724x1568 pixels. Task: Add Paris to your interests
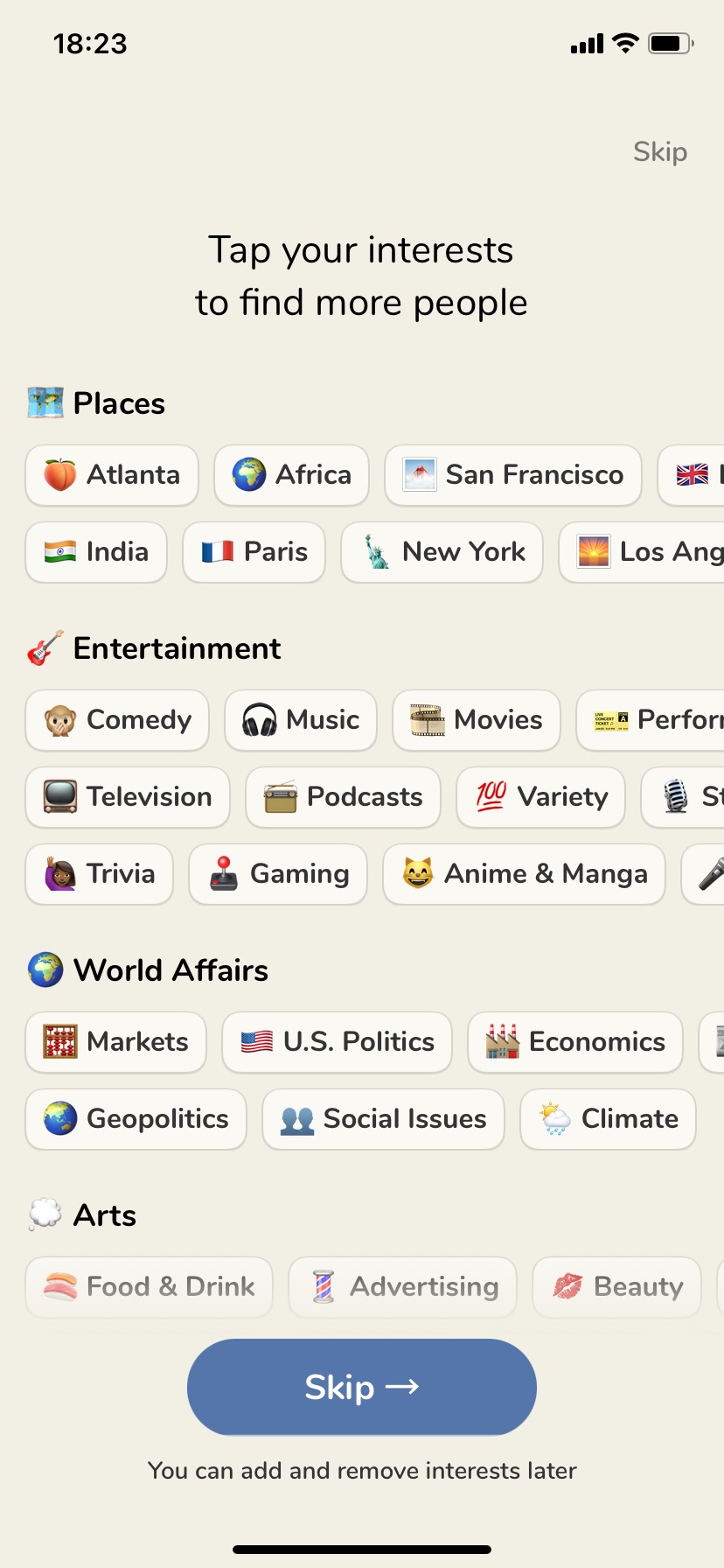(x=254, y=552)
